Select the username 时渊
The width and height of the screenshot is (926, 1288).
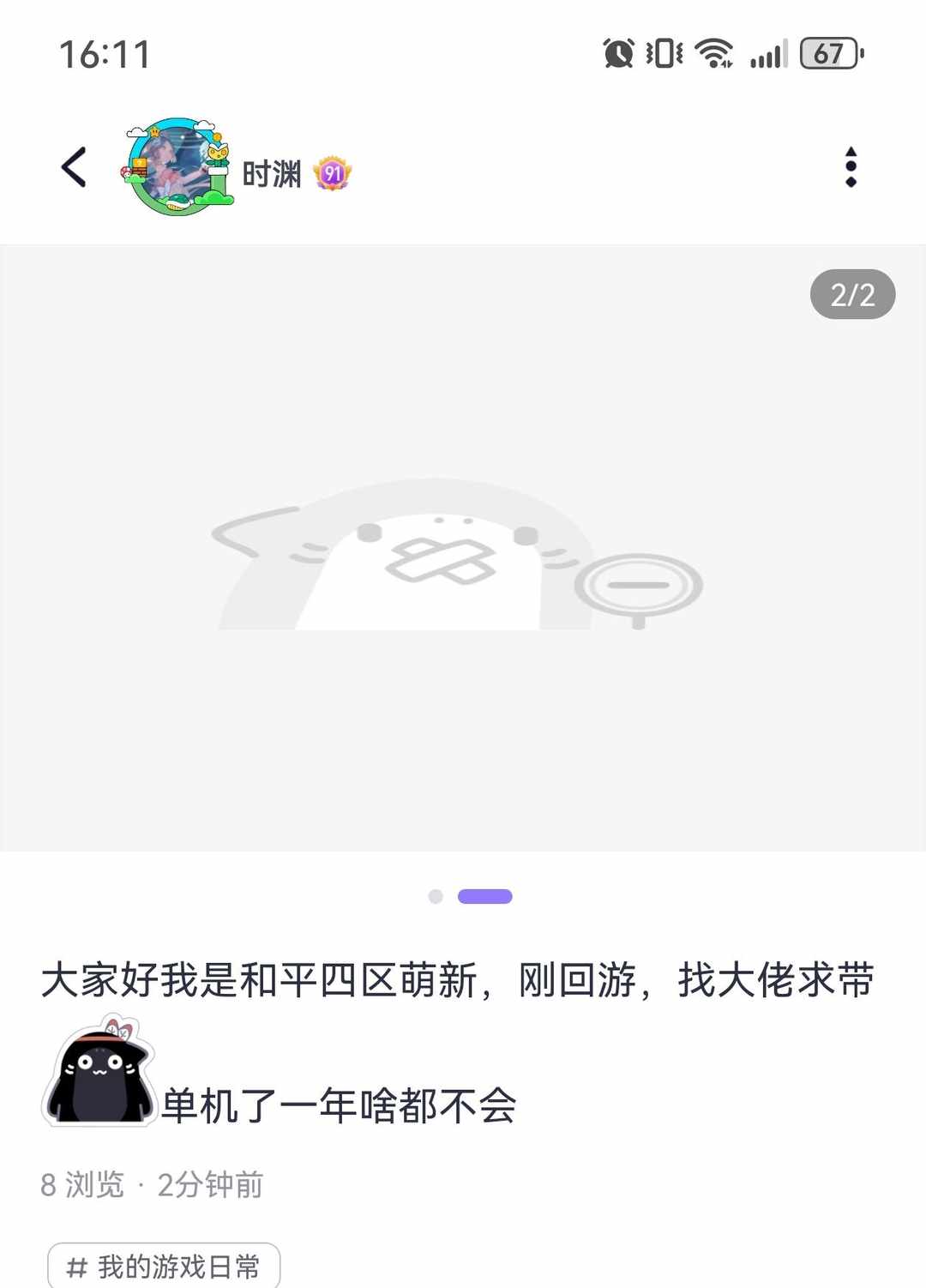(x=270, y=172)
